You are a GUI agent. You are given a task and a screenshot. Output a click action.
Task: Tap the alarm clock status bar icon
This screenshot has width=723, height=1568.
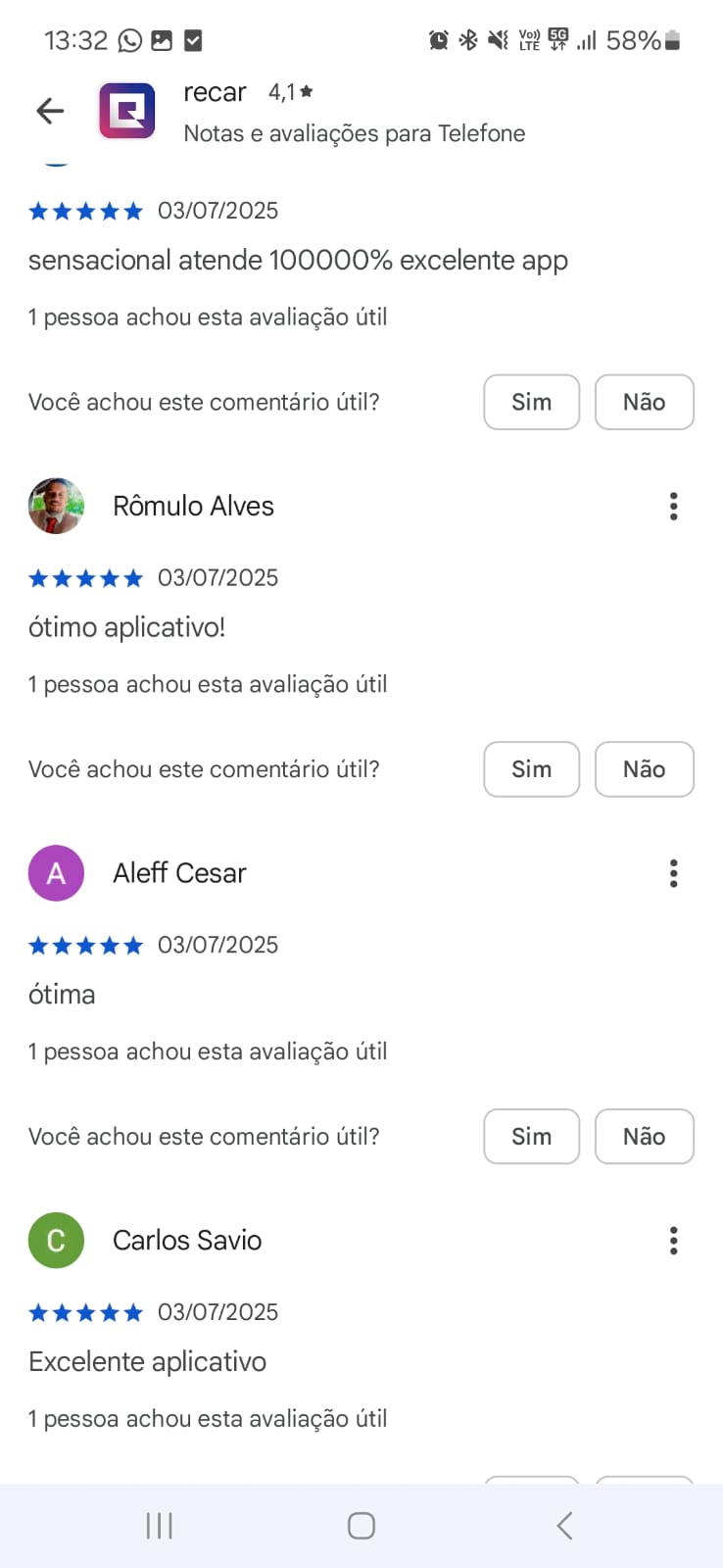(438, 40)
